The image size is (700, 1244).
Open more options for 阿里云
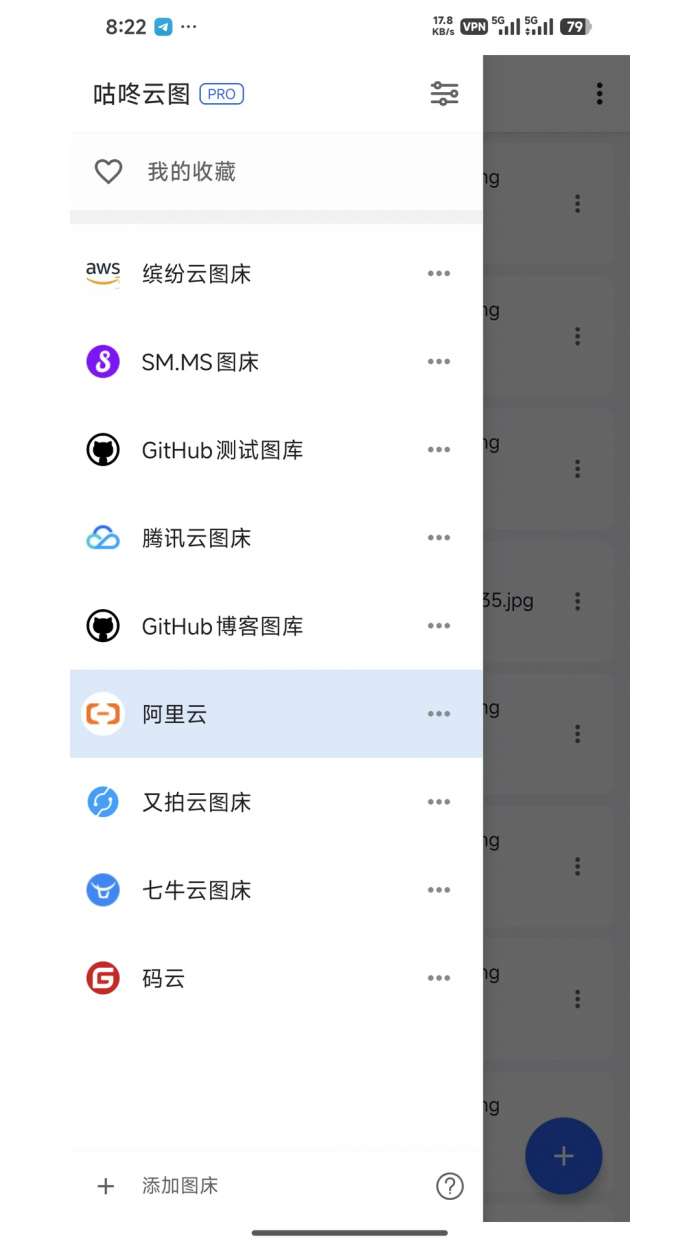(438, 714)
